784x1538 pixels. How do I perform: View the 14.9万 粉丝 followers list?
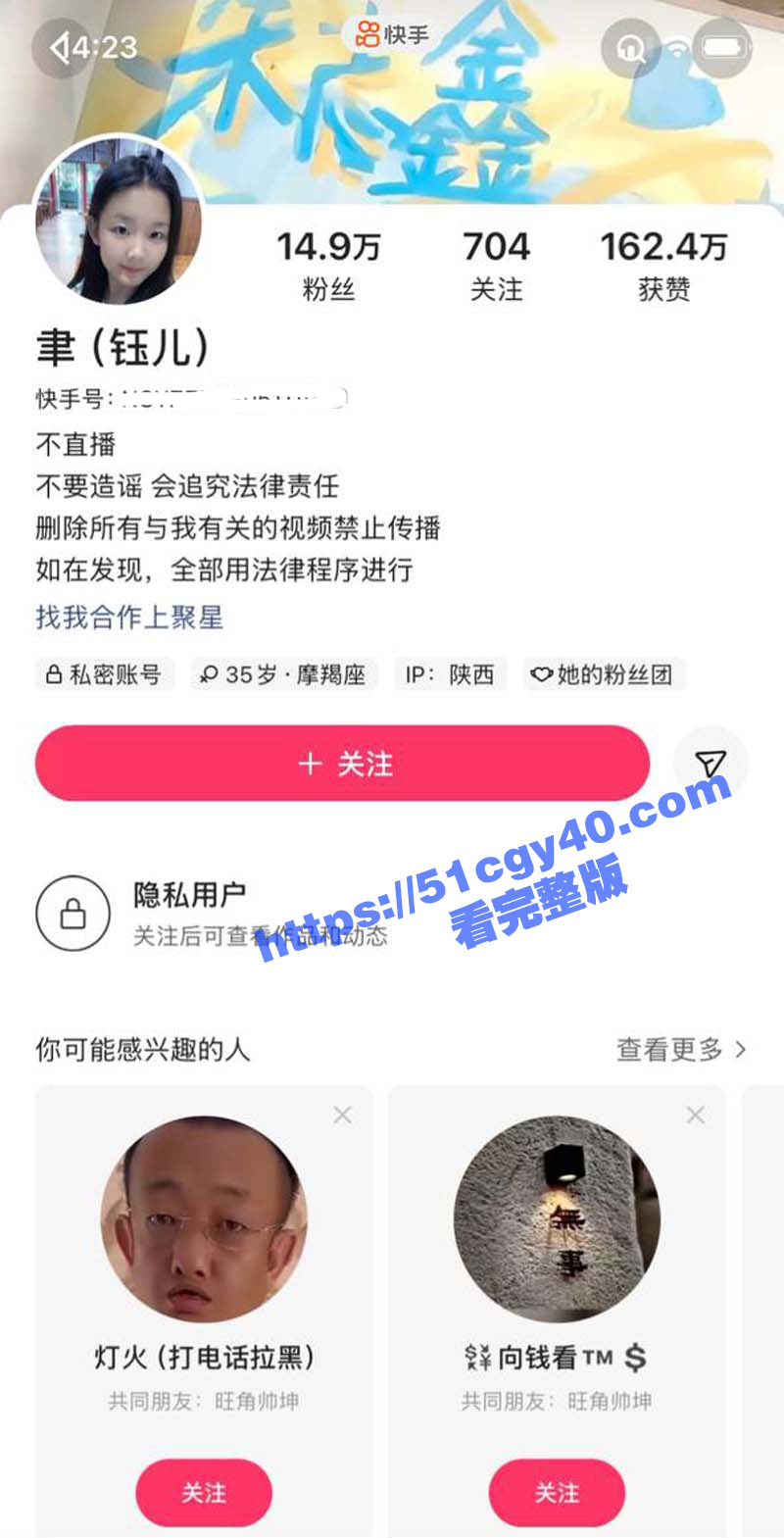(327, 265)
